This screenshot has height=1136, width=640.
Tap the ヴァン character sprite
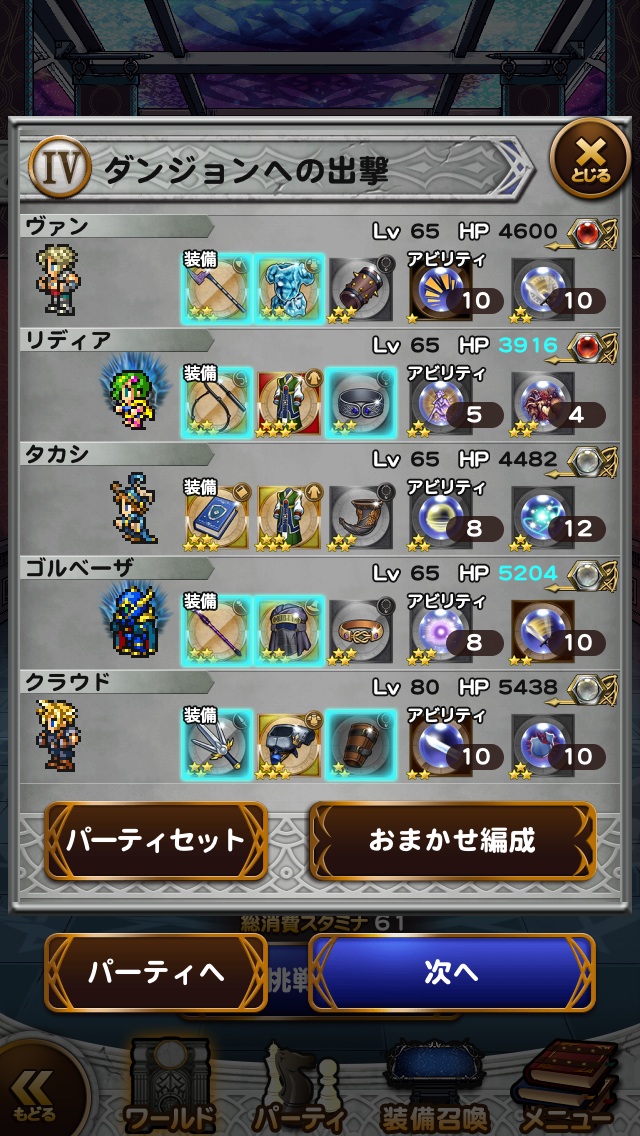(x=56, y=280)
